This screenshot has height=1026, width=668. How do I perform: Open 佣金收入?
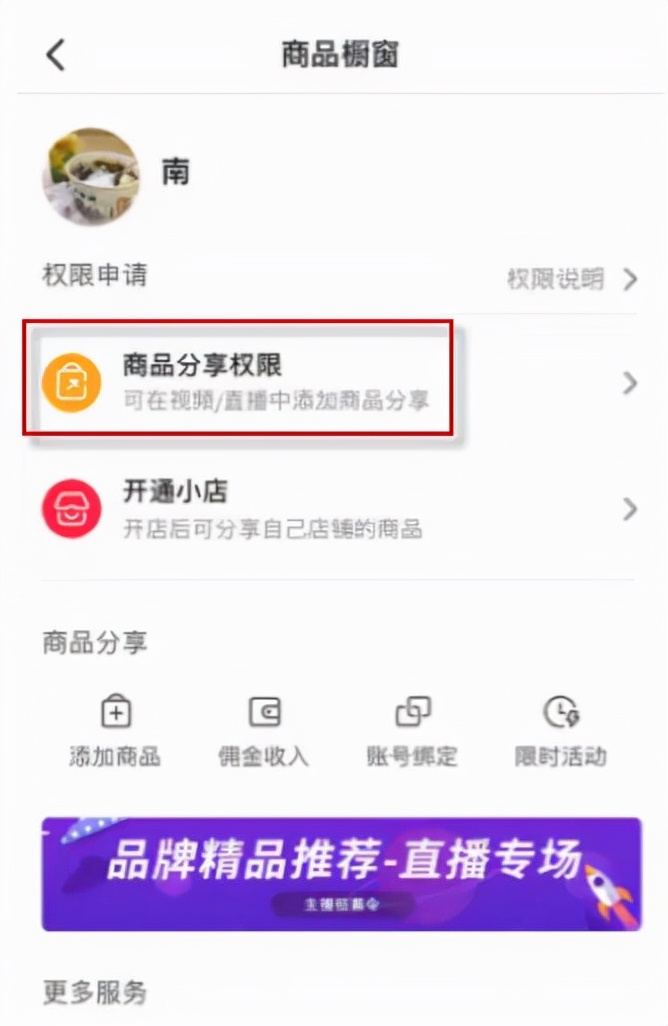[x=264, y=731]
